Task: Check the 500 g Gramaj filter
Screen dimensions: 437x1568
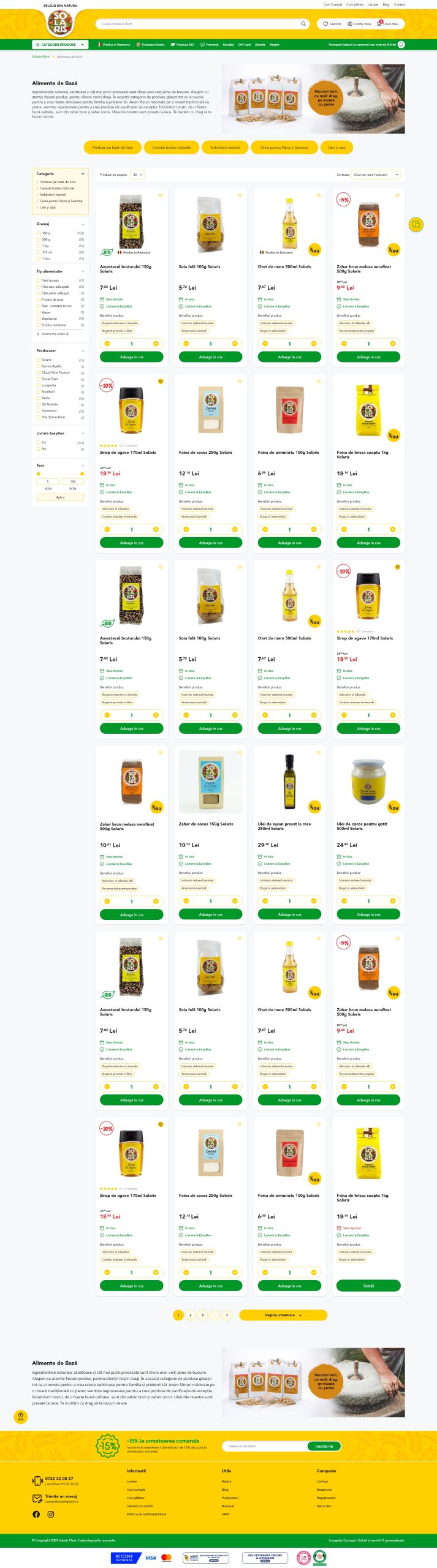Action: (x=39, y=239)
